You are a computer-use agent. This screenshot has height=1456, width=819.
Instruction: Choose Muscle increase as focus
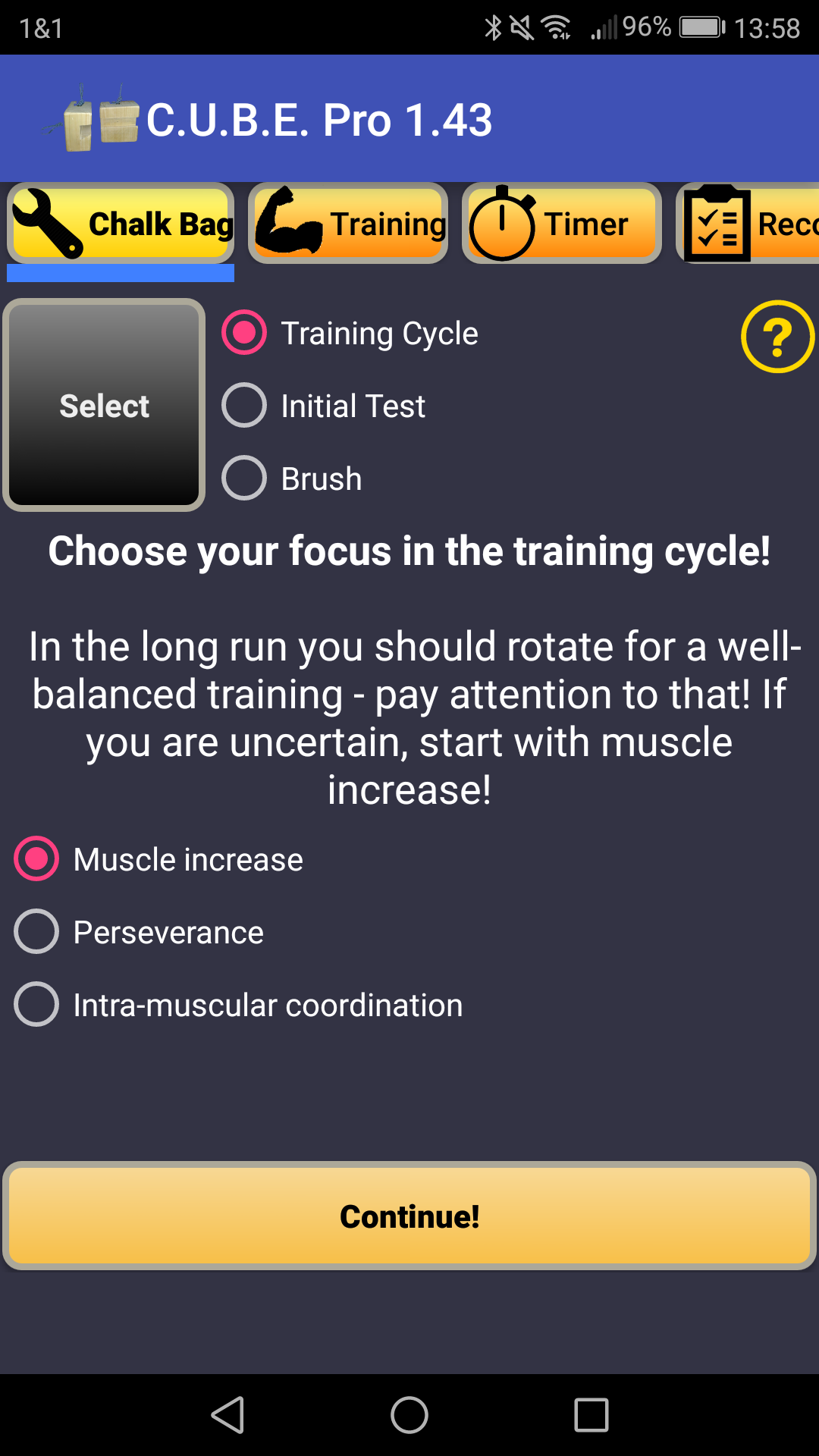tap(36, 859)
